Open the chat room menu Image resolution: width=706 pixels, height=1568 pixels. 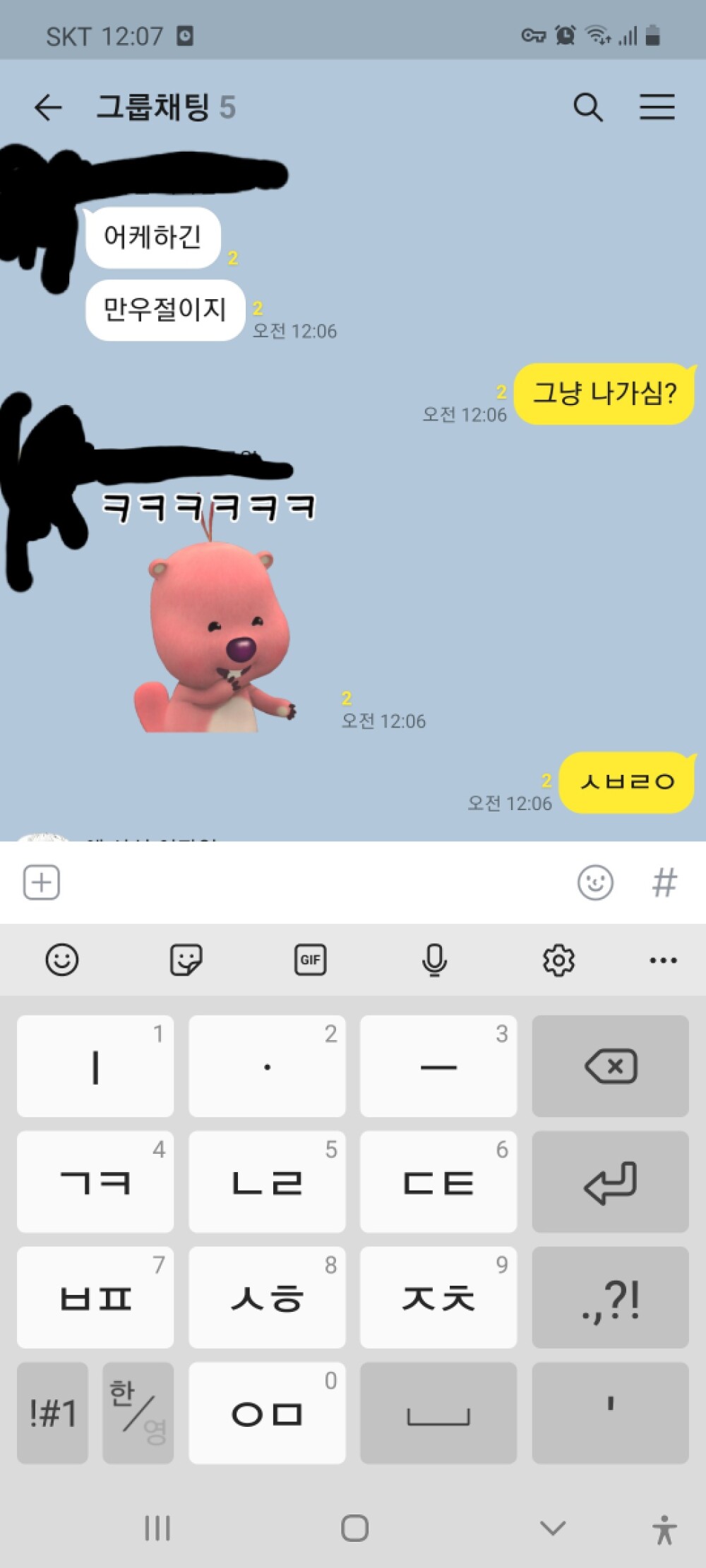point(657,107)
